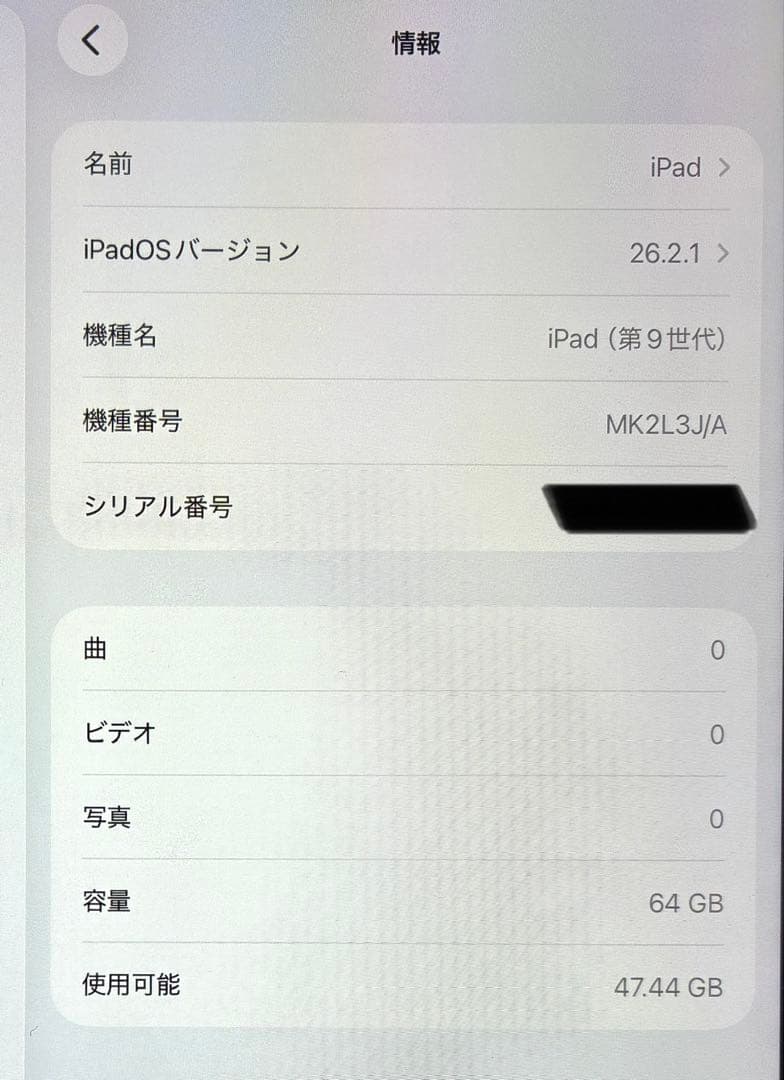Tap the iPad 第9世代 model name value
The height and width of the screenshot is (1080, 784).
point(636,339)
